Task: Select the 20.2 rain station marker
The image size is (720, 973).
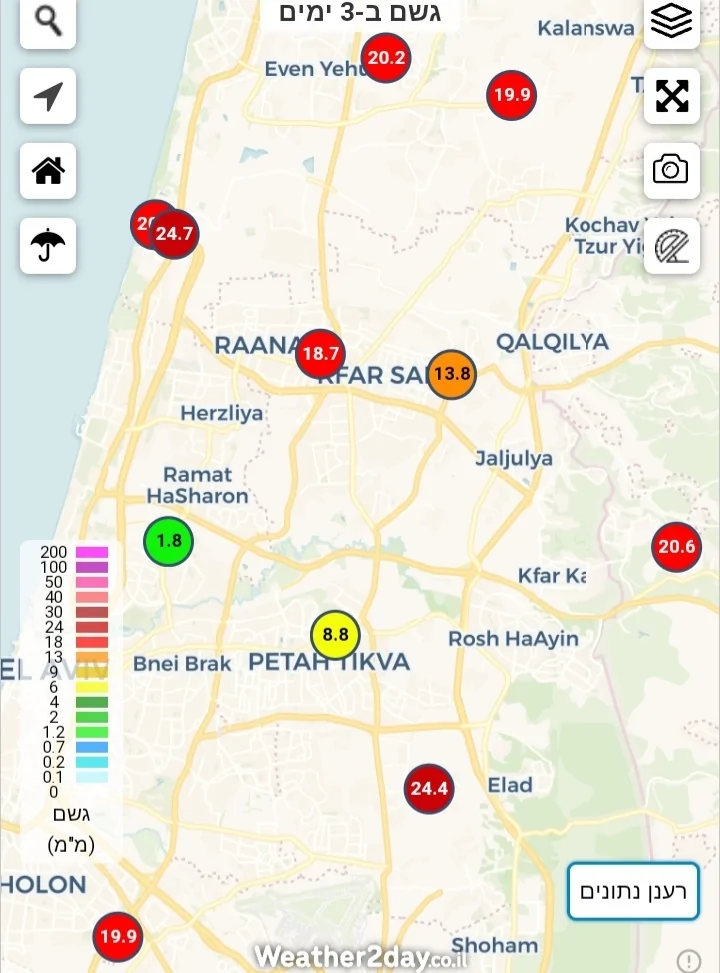Action: point(386,58)
